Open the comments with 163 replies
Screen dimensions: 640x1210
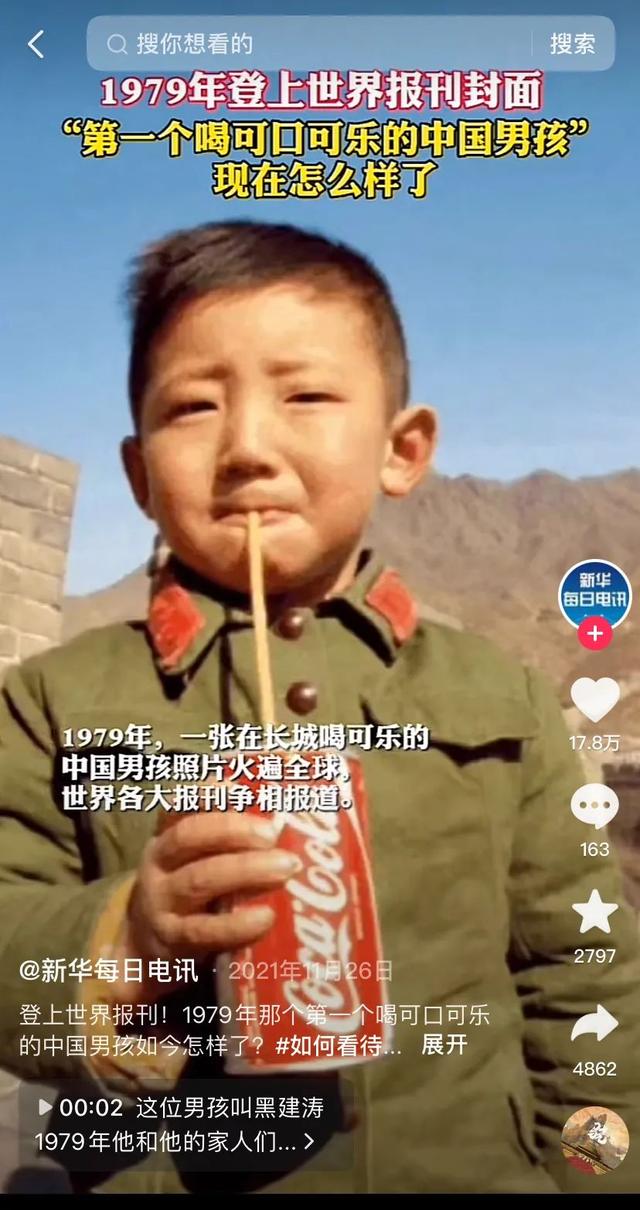595,808
